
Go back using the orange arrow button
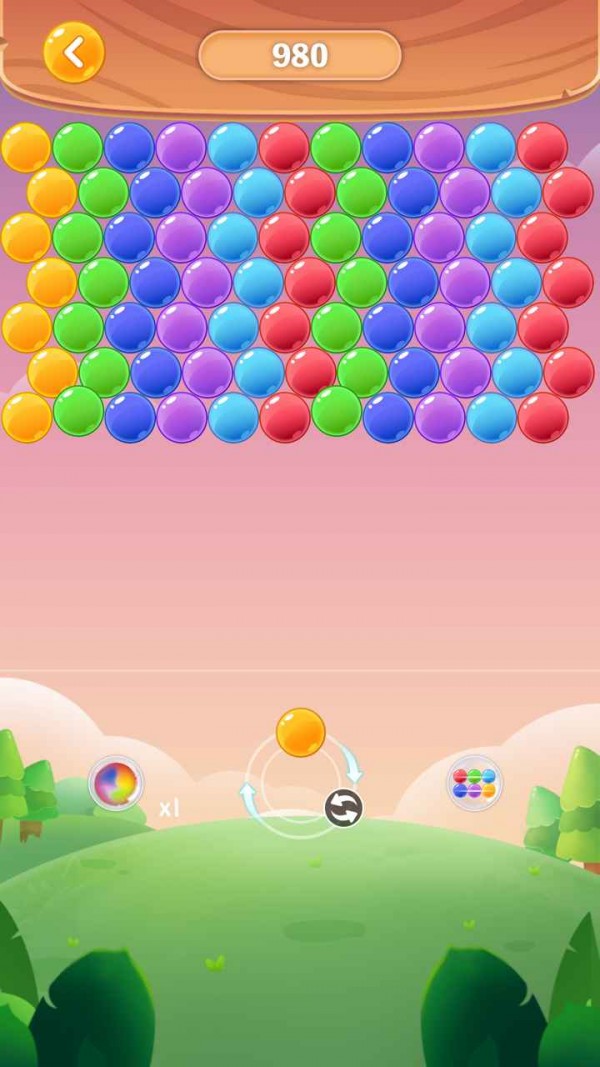coord(73,52)
